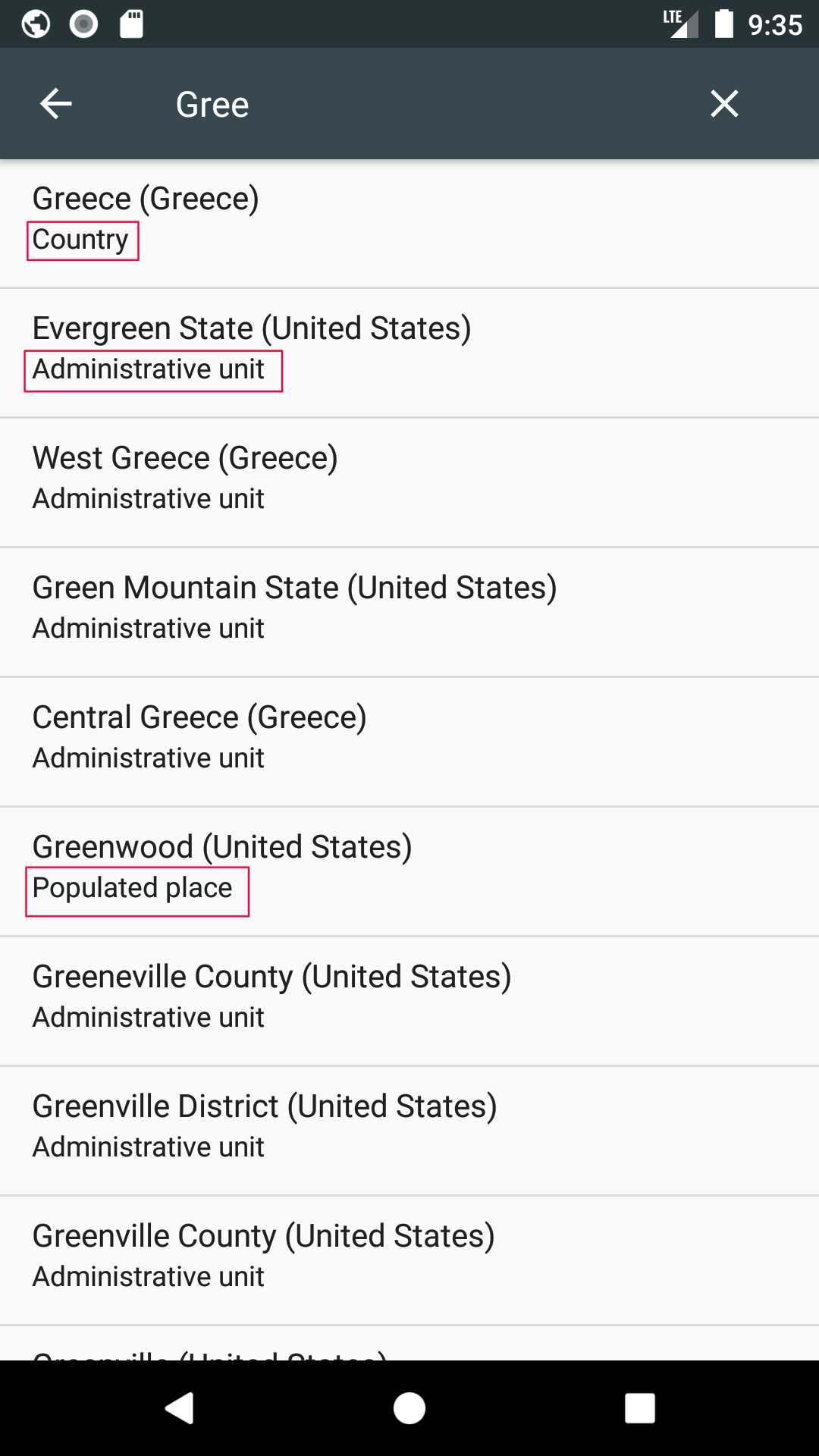This screenshot has height=1456, width=819.
Task: Clear the search text with X
Action: point(724,104)
